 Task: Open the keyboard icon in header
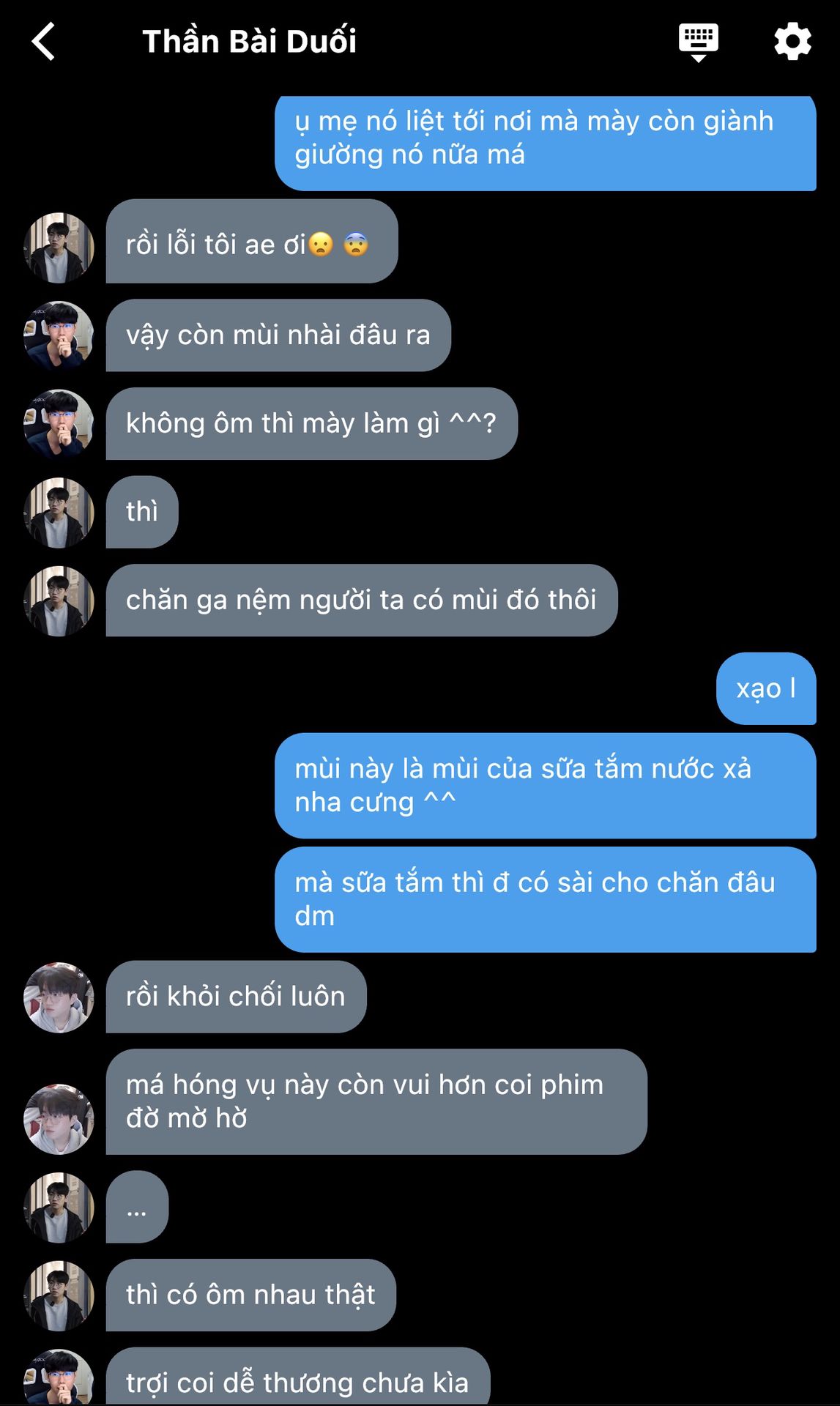pyautogui.click(x=698, y=42)
